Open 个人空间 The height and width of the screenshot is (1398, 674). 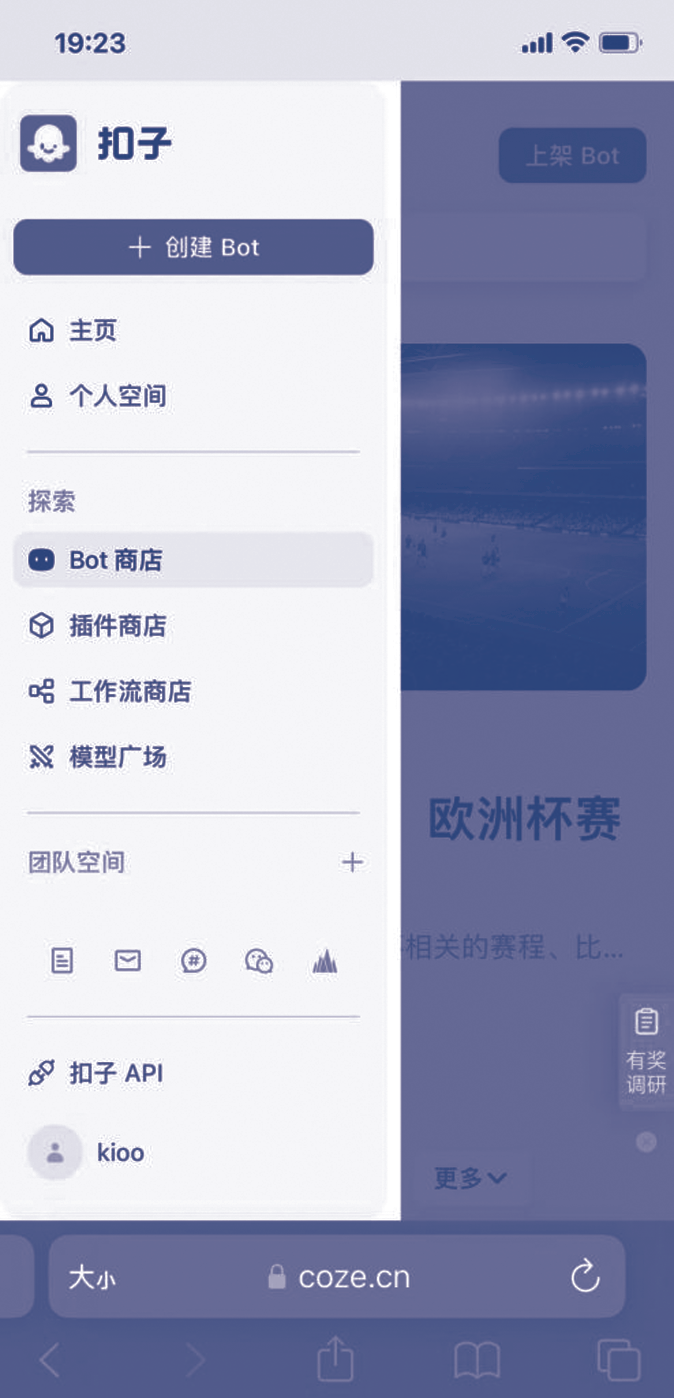point(116,396)
